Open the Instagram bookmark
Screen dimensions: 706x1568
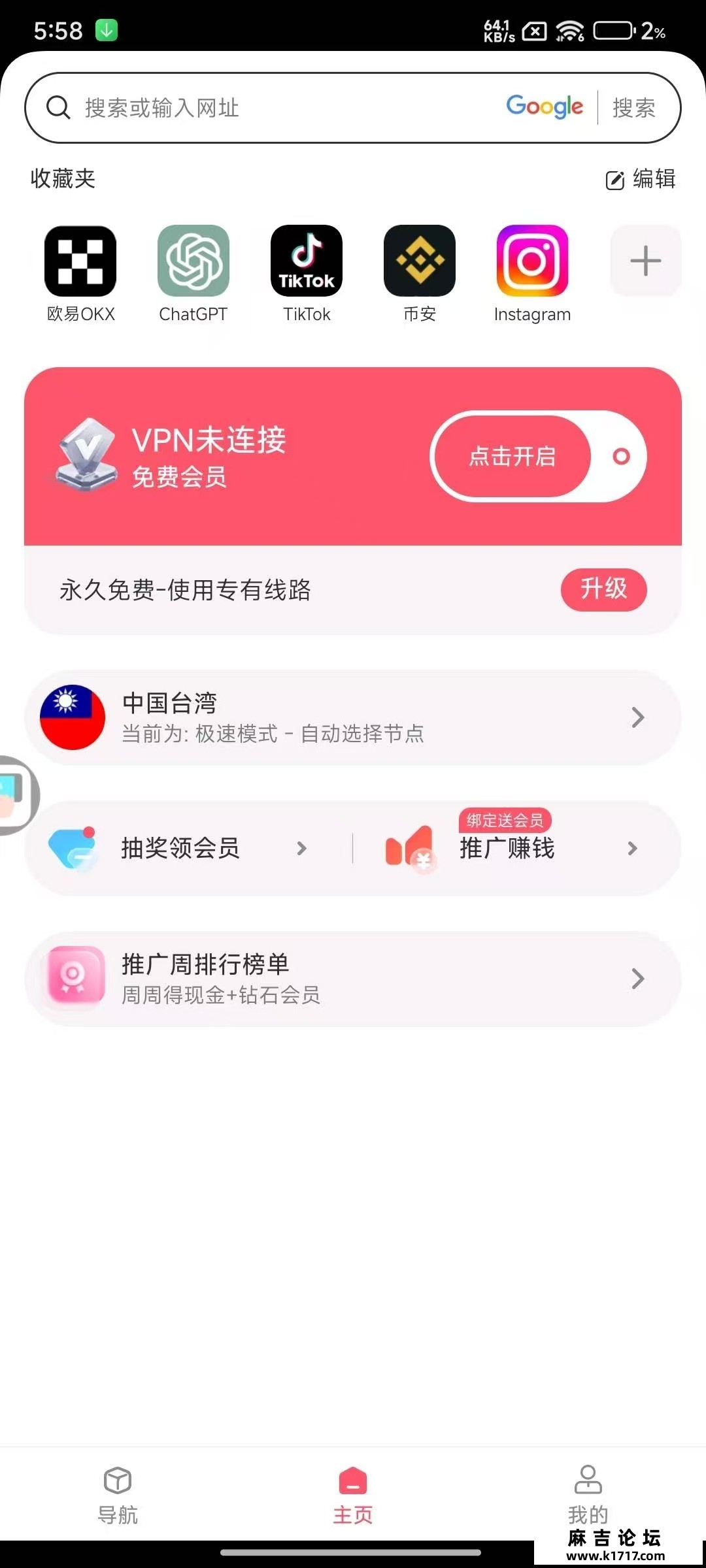click(532, 261)
